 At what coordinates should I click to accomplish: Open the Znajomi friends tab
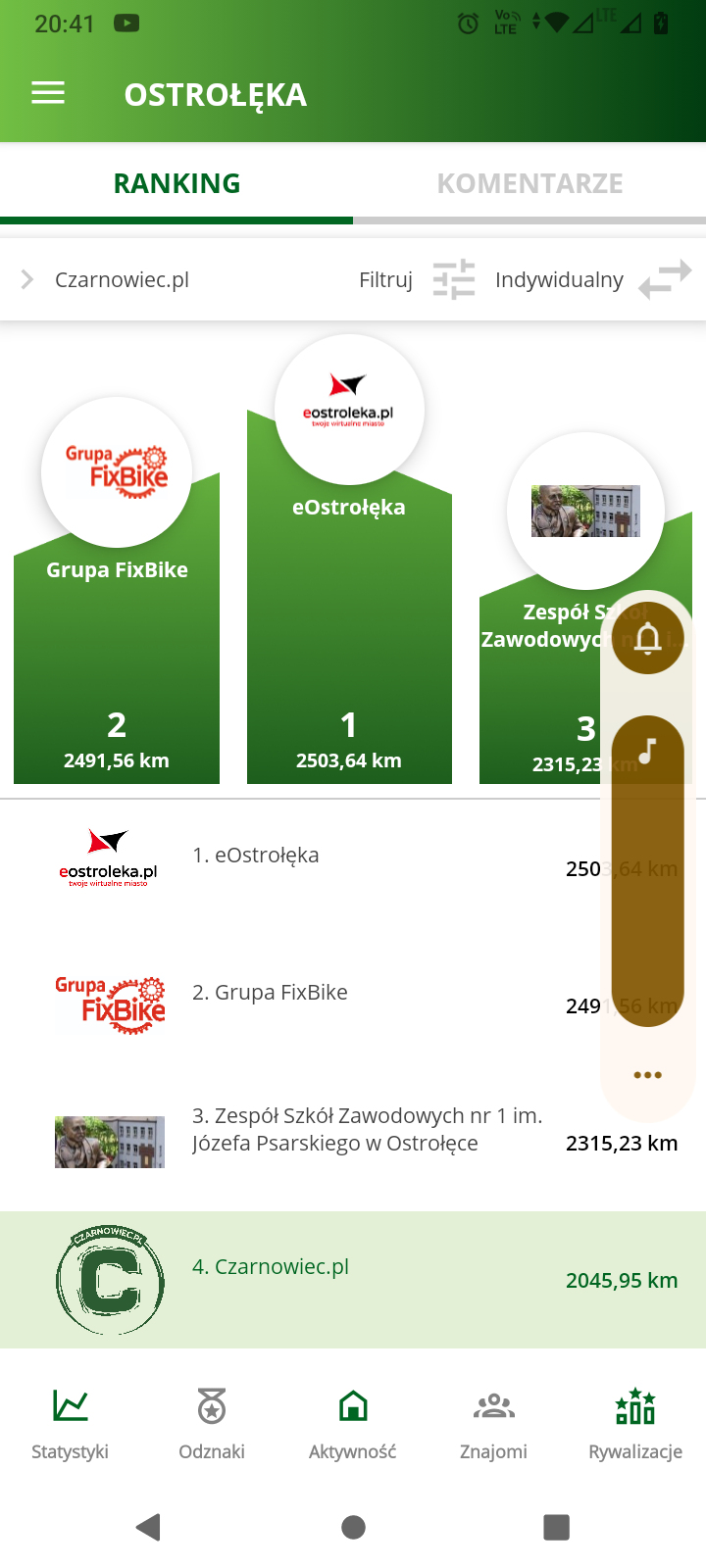tap(493, 1423)
